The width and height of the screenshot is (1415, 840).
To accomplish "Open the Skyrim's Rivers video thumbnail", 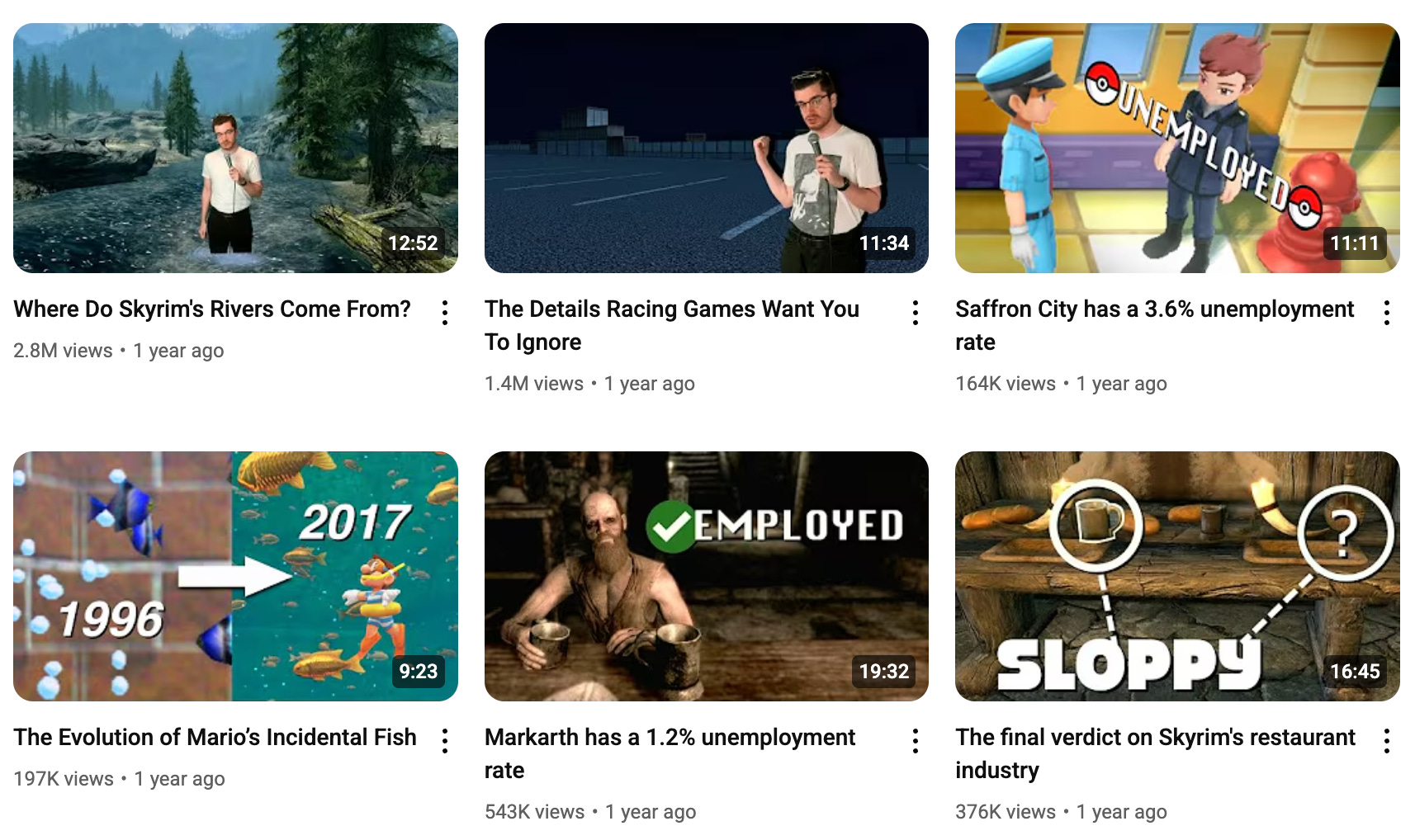I will pos(235,149).
